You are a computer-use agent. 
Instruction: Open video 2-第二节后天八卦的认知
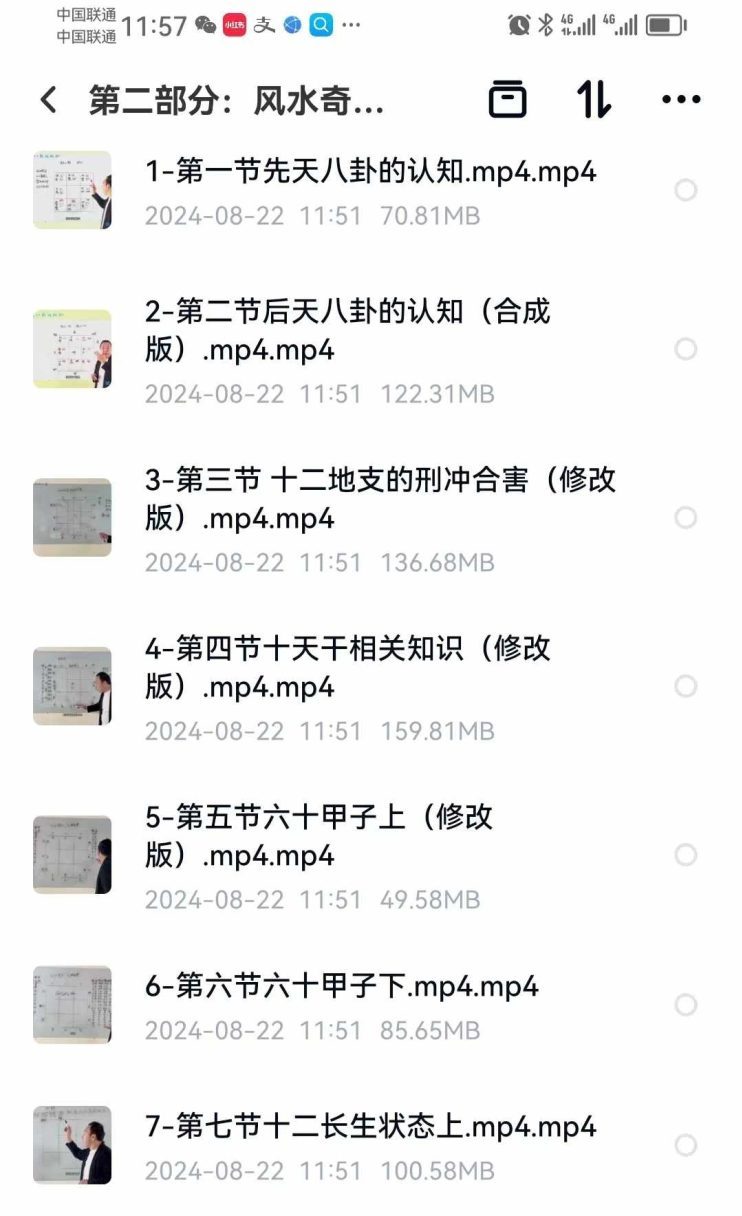(x=347, y=331)
